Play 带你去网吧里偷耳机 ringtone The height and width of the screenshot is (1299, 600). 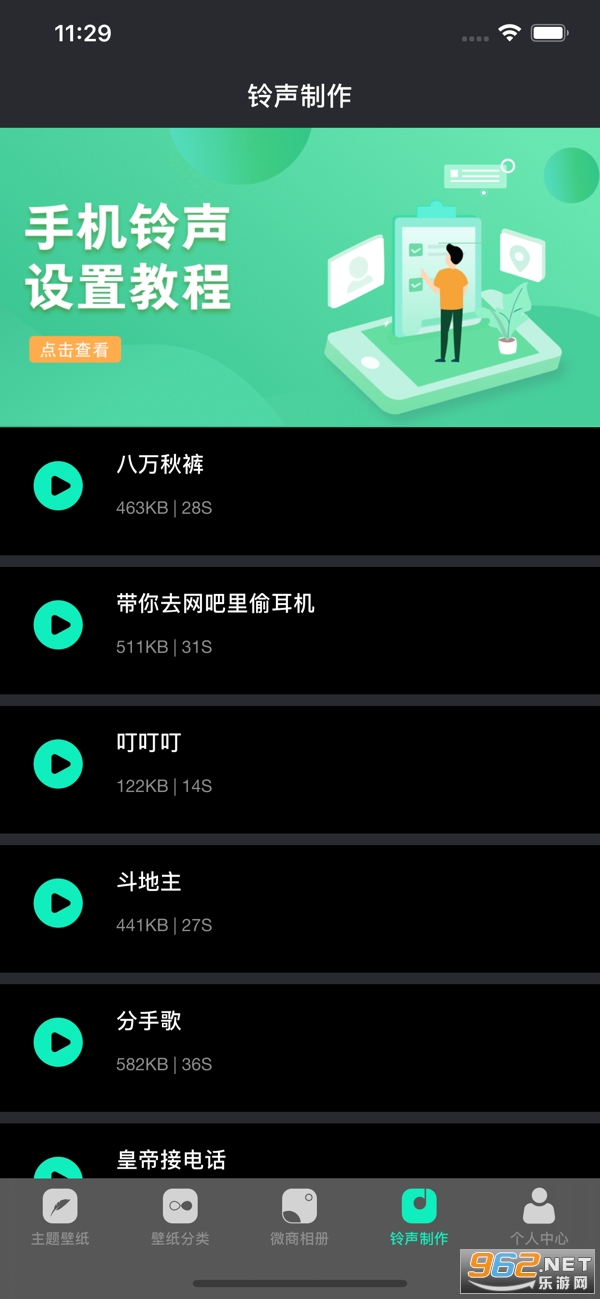(59, 625)
